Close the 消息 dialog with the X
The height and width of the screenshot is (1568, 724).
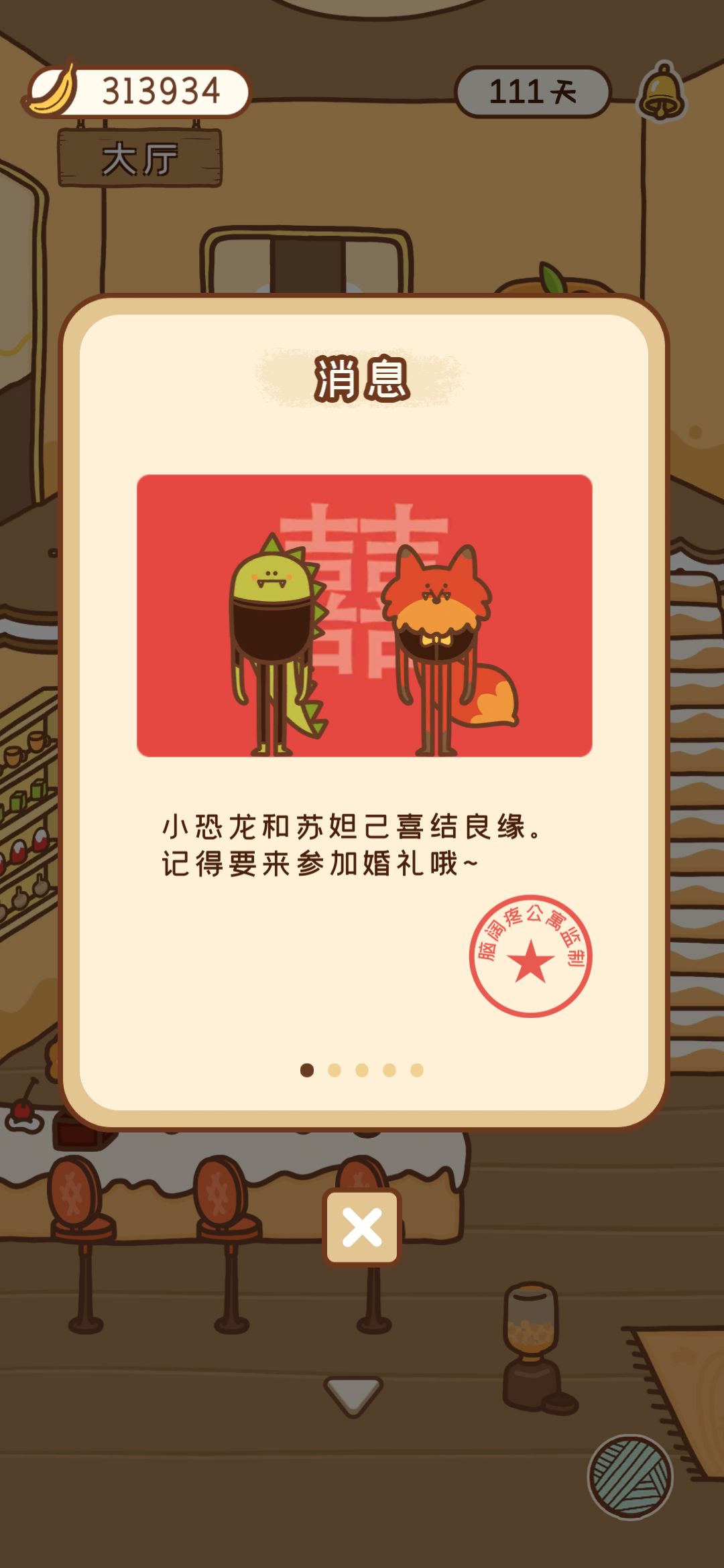coord(362,1228)
